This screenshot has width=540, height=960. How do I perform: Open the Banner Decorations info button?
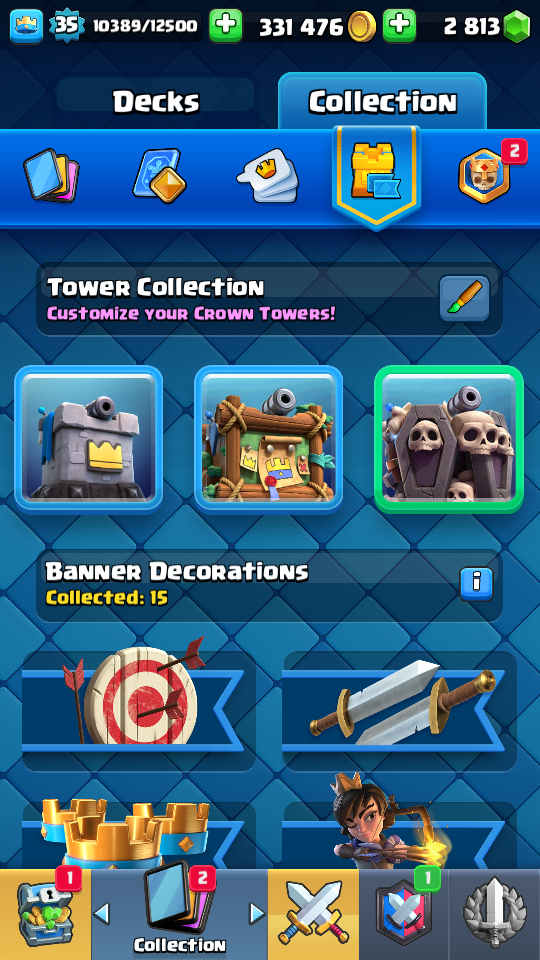coord(476,584)
